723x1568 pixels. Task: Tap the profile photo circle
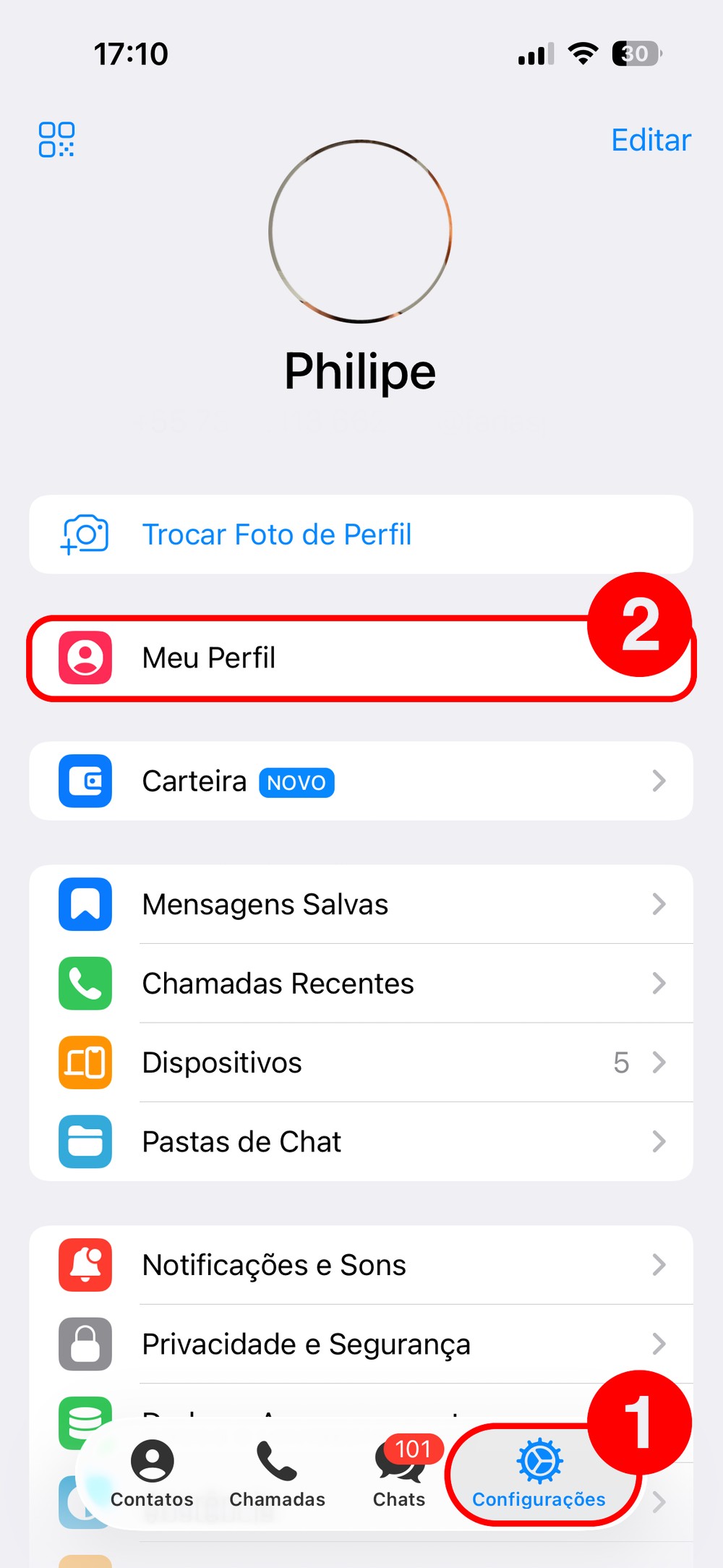[x=360, y=231]
